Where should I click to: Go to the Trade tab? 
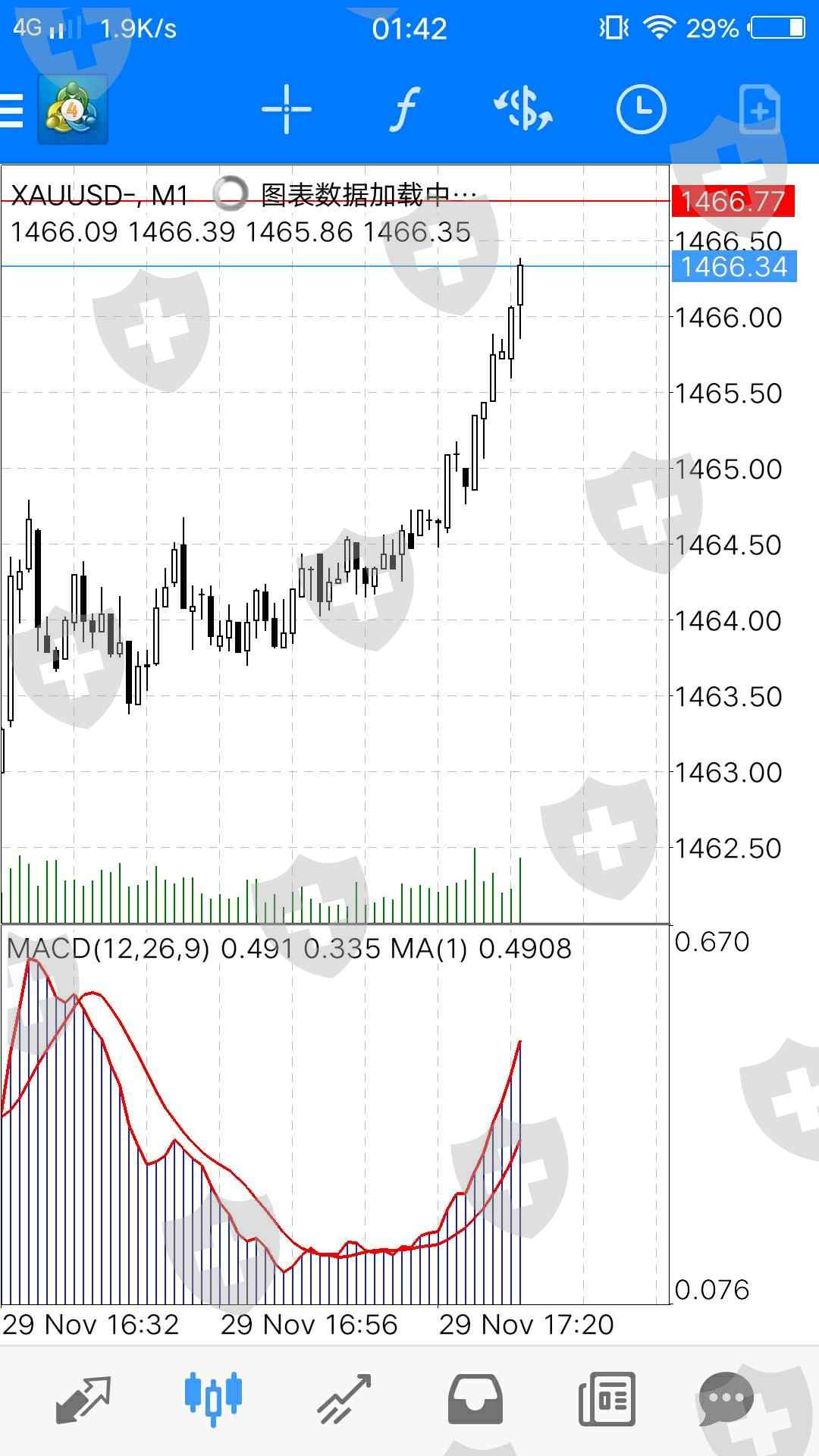coord(344,1399)
